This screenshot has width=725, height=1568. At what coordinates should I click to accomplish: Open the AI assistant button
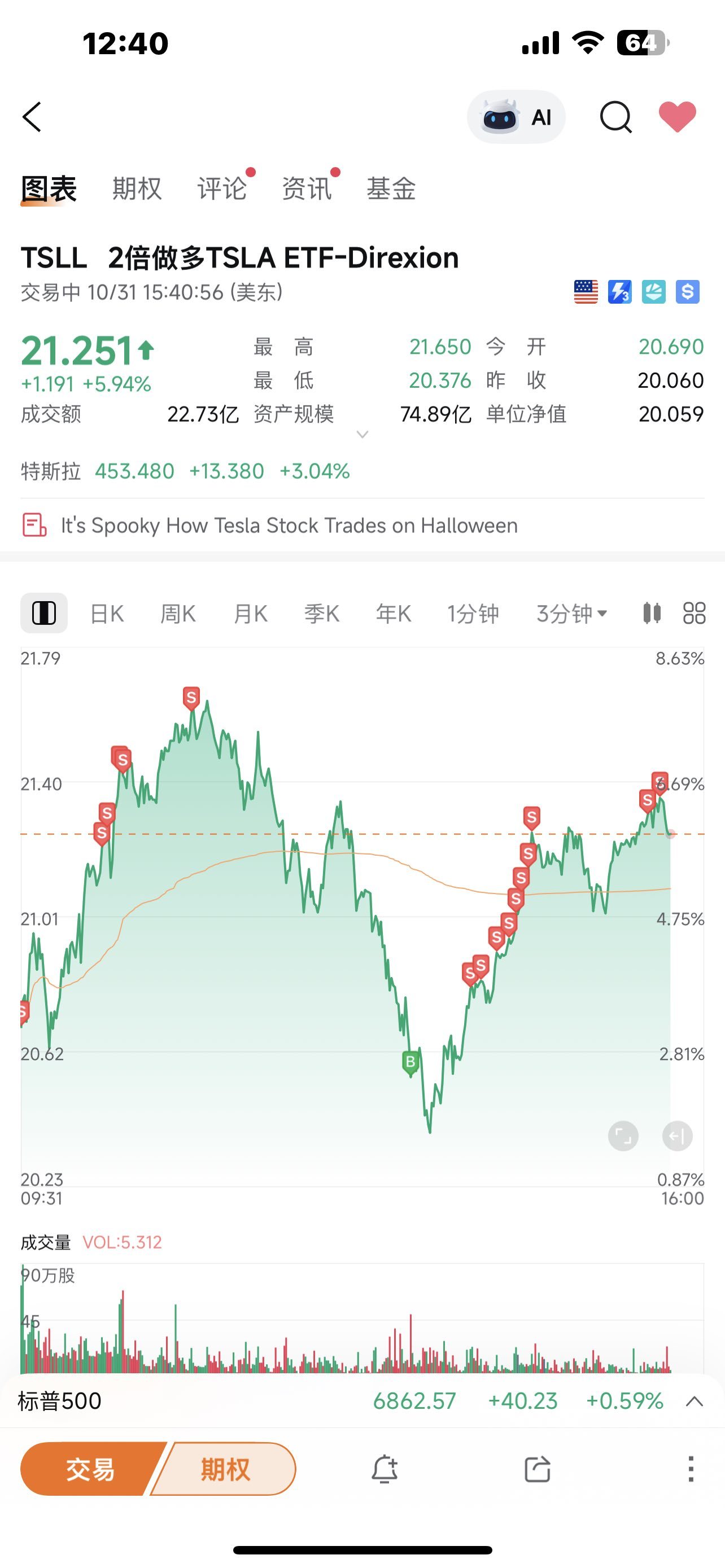516,117
